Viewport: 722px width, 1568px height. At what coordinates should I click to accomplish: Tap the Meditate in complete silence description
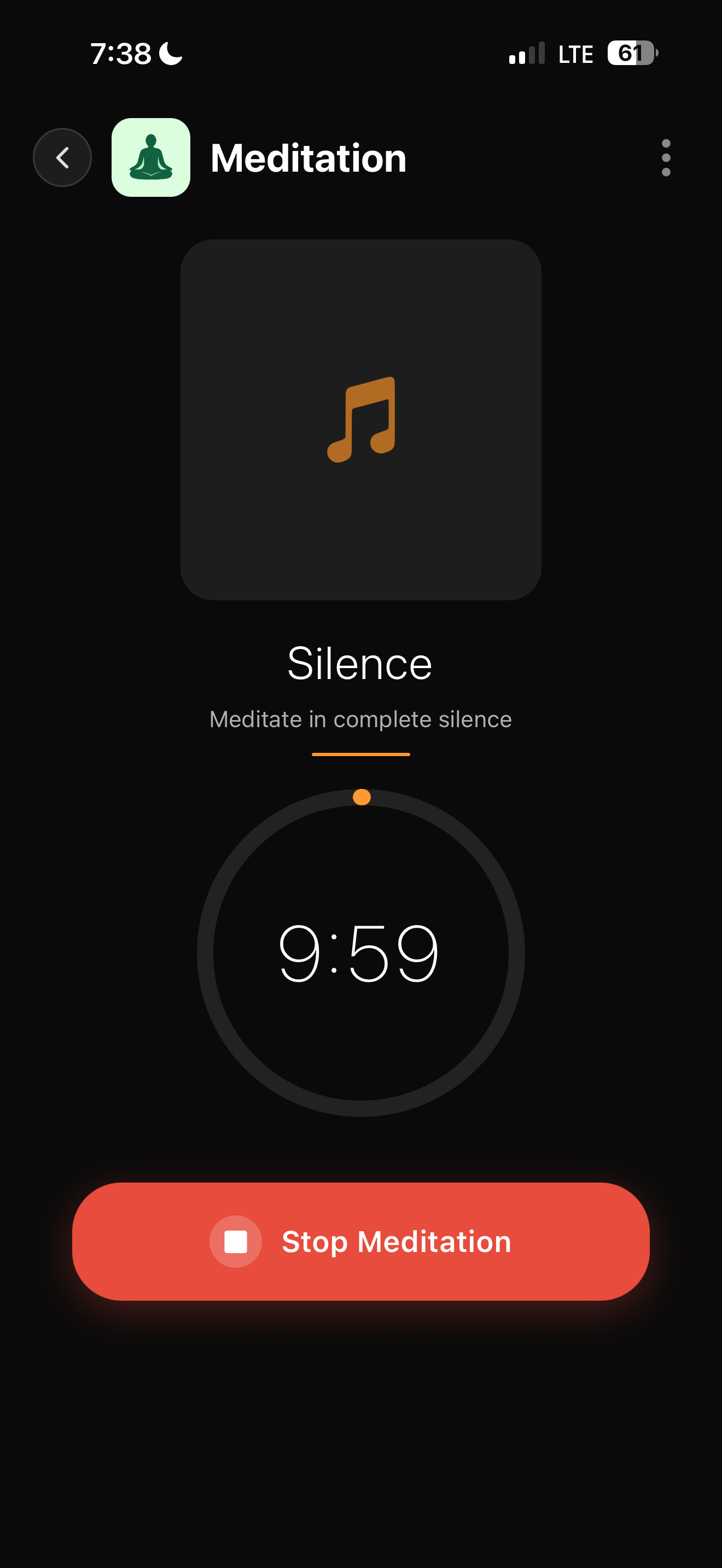coord(360,719)
